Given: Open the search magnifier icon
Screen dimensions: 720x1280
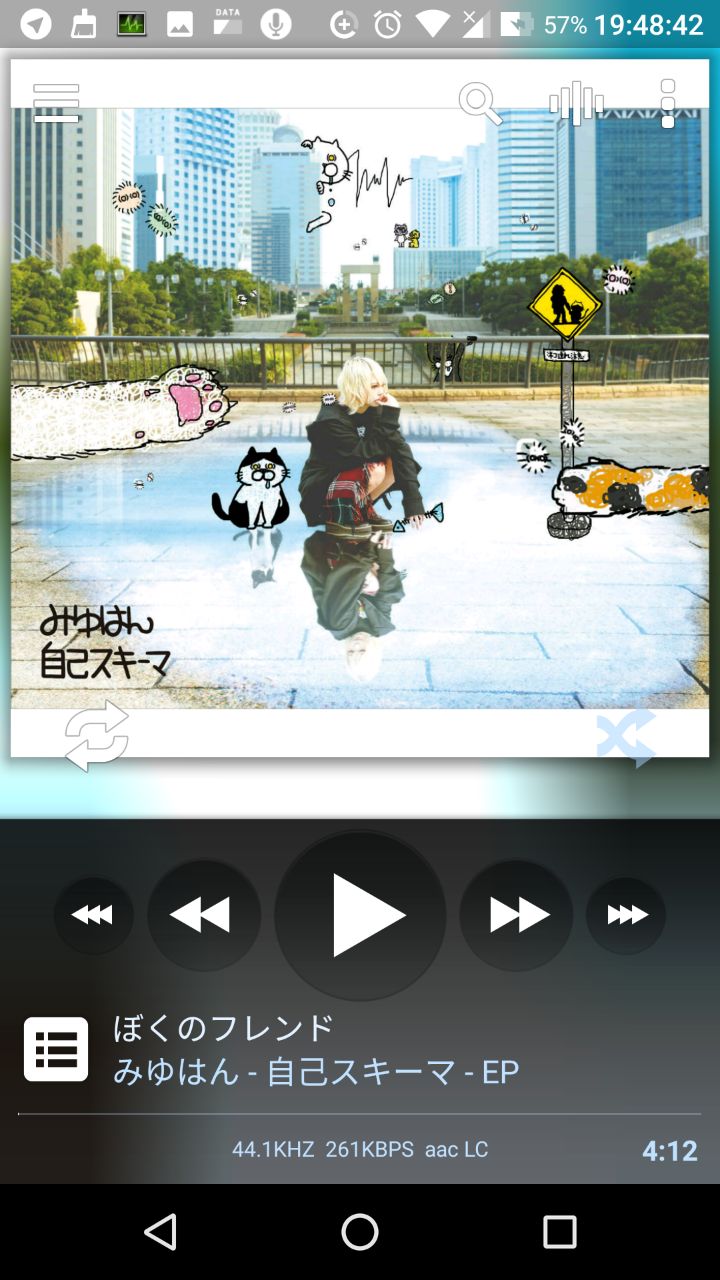Looking at the screenshot, I should click(479, 103).
